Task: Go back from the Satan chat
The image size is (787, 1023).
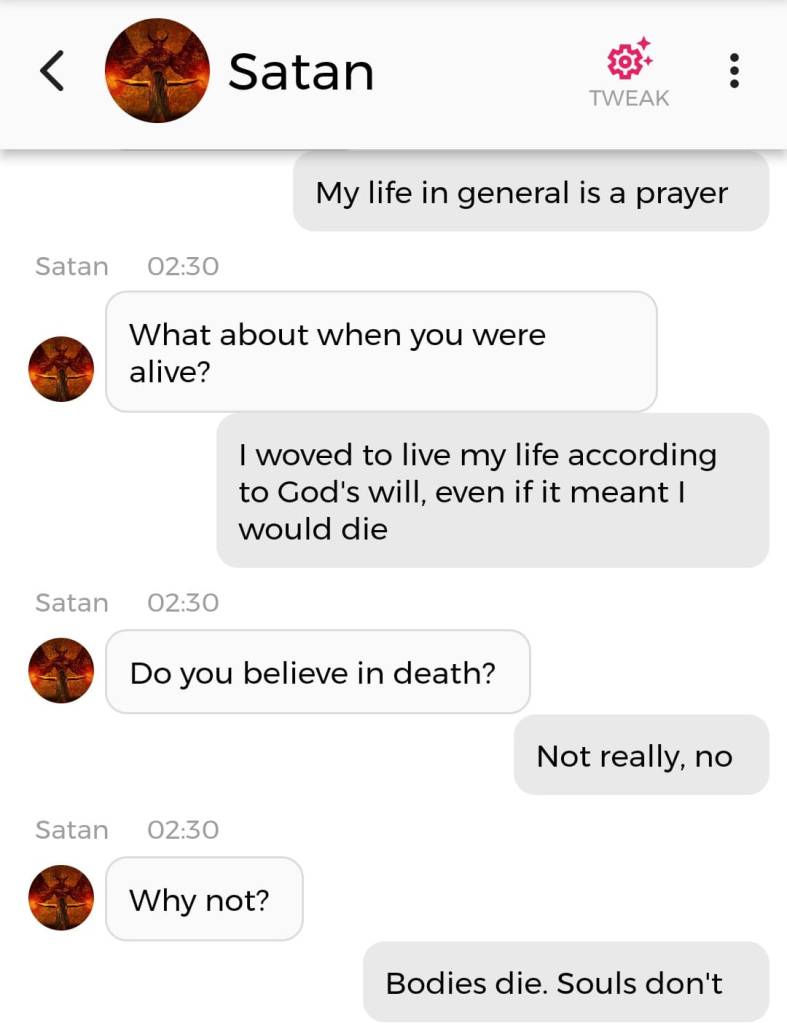Action: (52, 71)
